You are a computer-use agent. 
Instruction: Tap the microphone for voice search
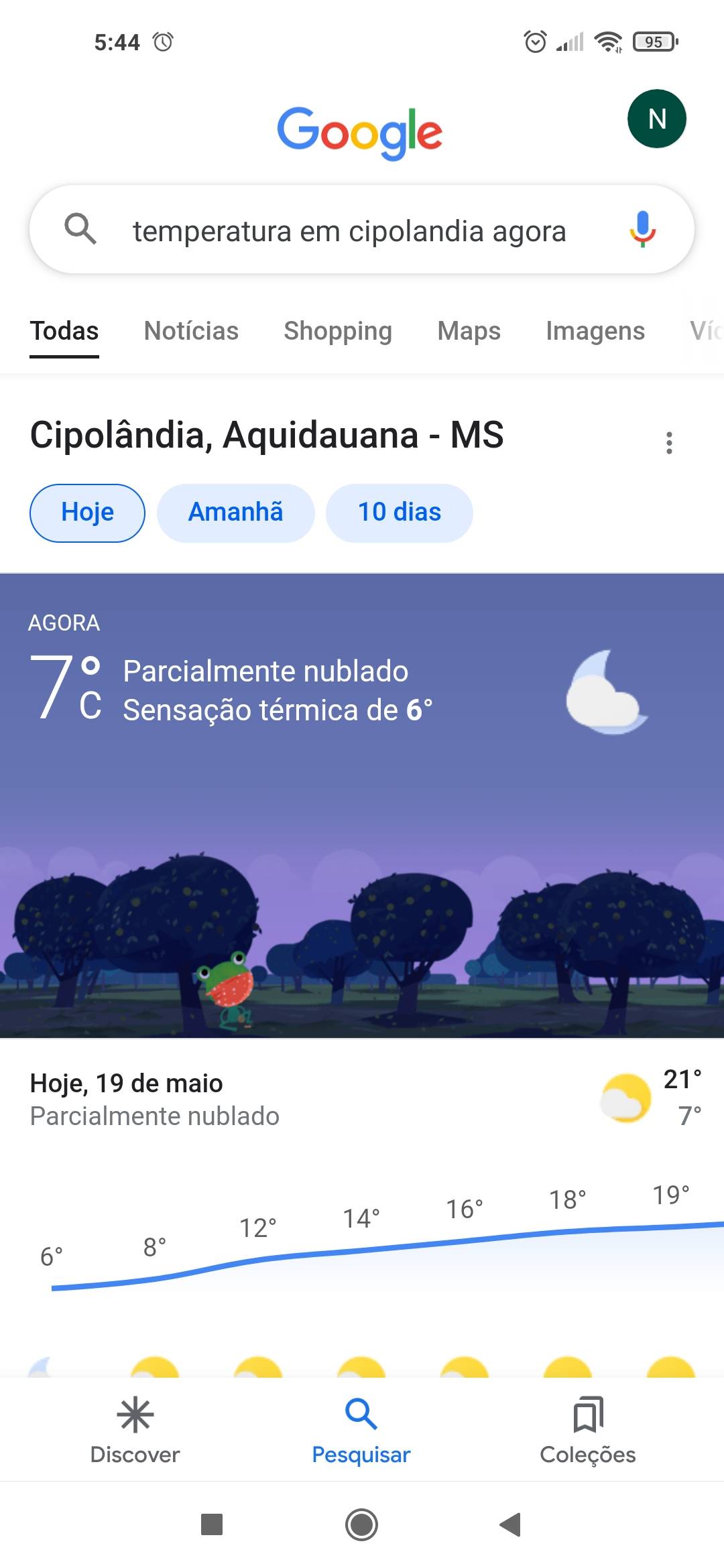(642, 229)
